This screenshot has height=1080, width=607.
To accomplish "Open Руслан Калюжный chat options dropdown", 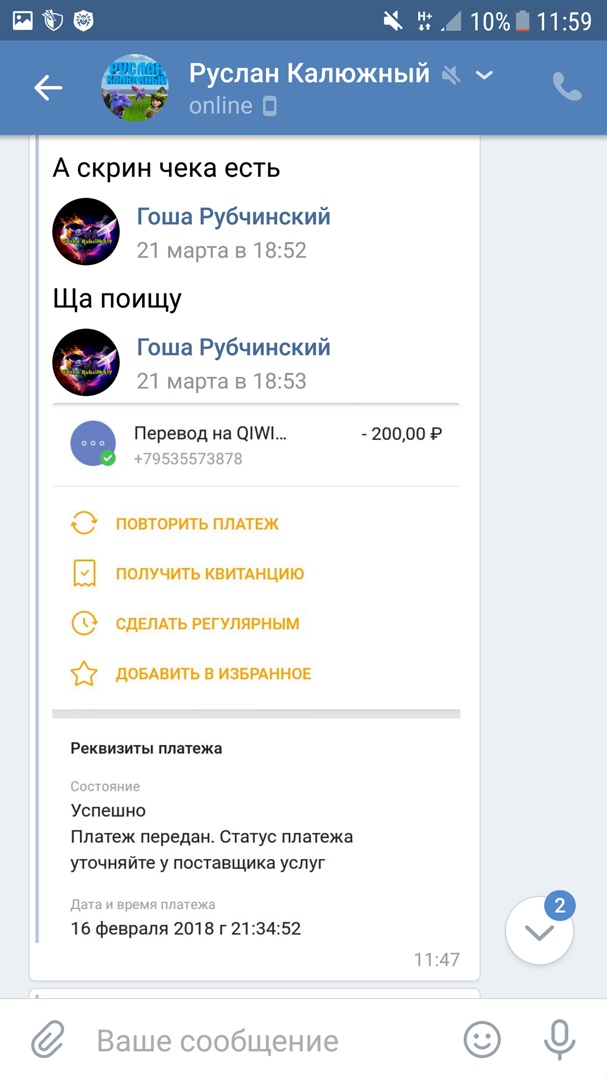I will coord(485,75).
